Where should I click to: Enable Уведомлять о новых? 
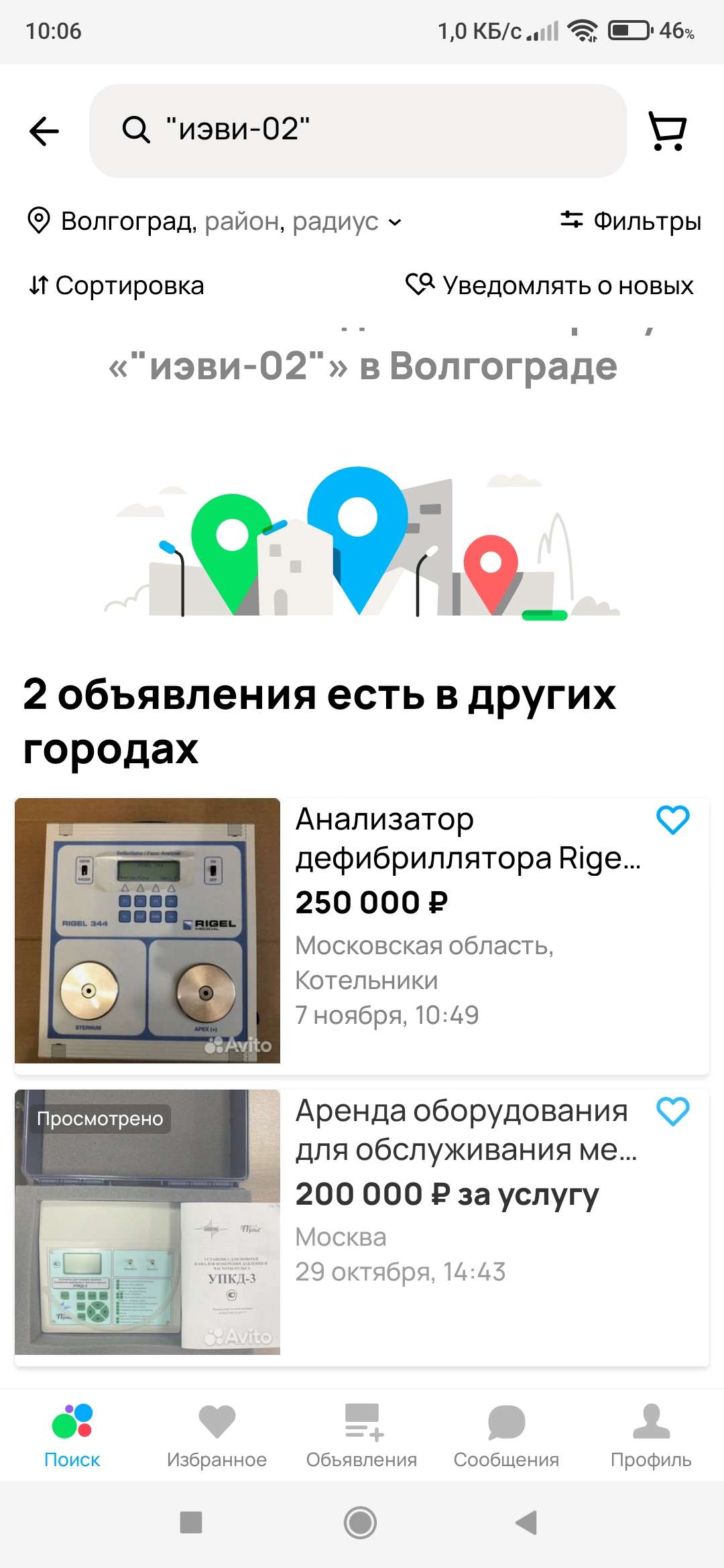click(550, 285)
